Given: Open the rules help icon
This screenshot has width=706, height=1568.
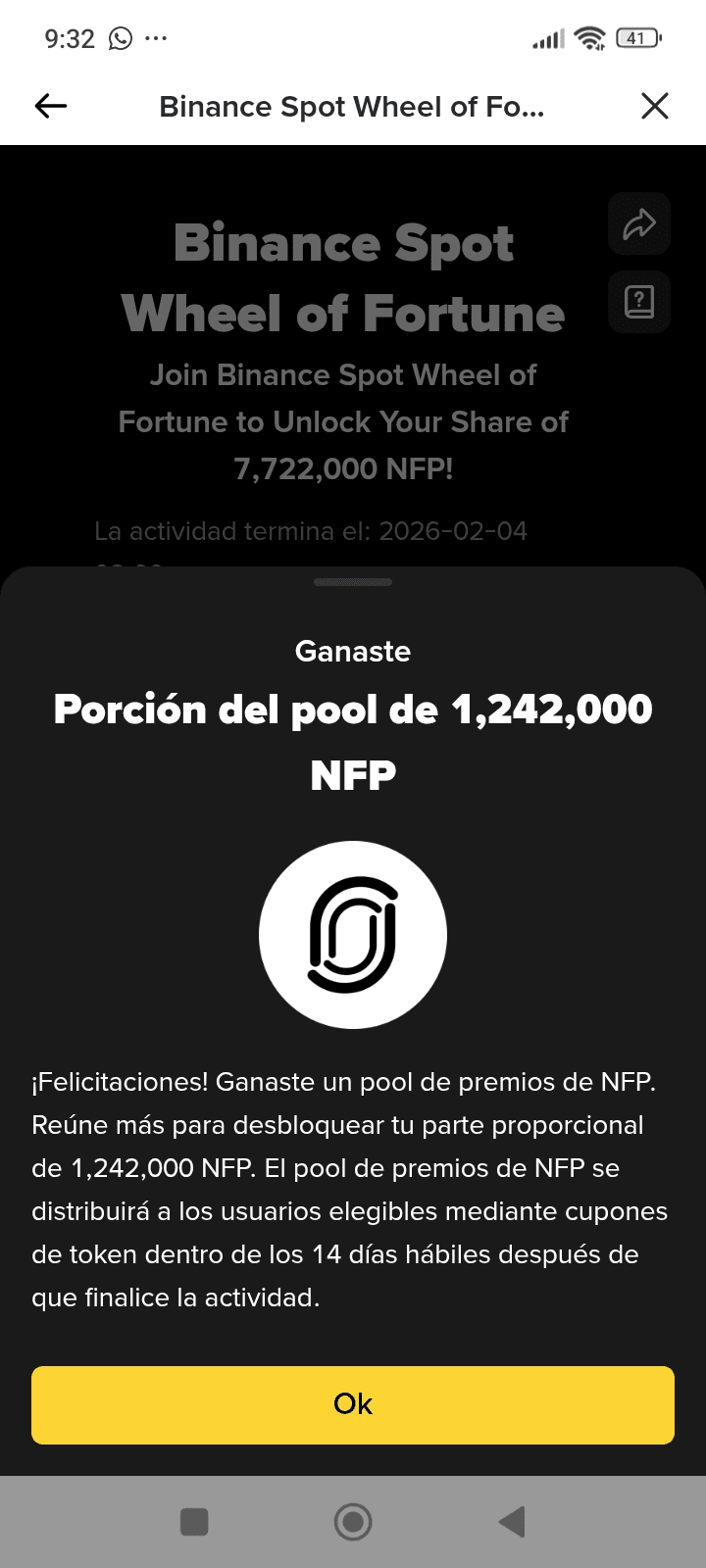Looking at the screenshot, I should (639, 301).
